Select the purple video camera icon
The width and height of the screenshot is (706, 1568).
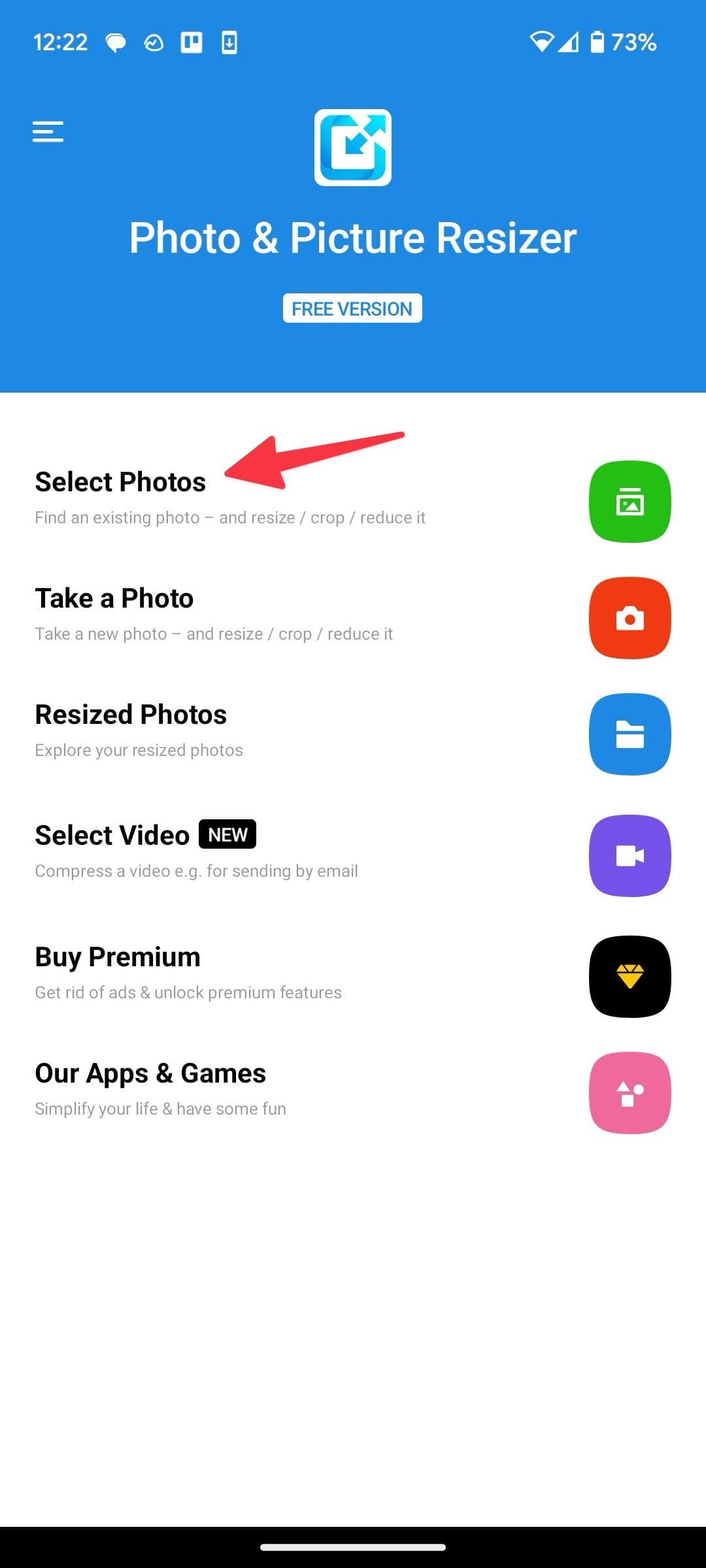[x=630, y=857]
